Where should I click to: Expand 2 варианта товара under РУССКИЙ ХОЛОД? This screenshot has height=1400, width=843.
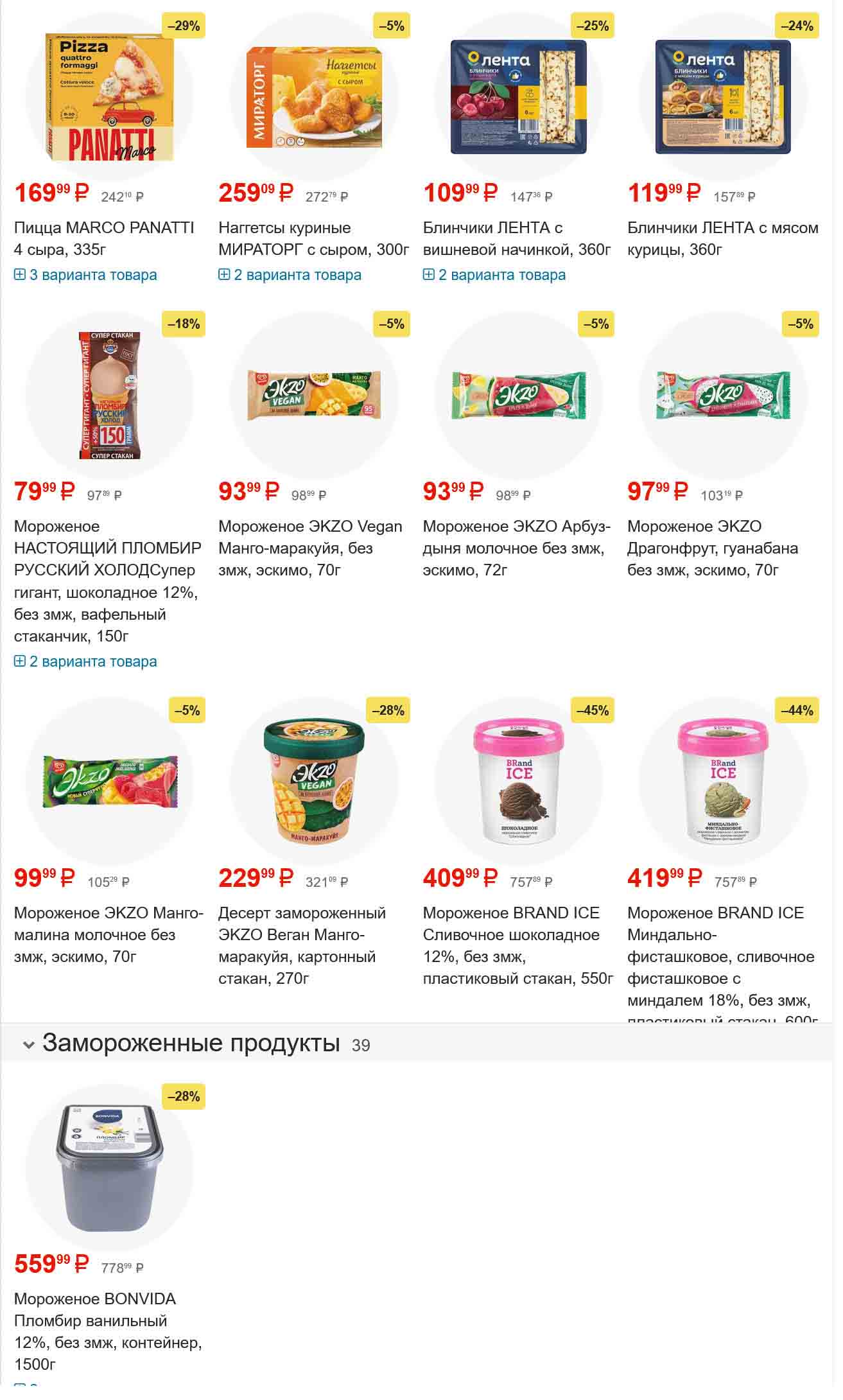point(85,661)
